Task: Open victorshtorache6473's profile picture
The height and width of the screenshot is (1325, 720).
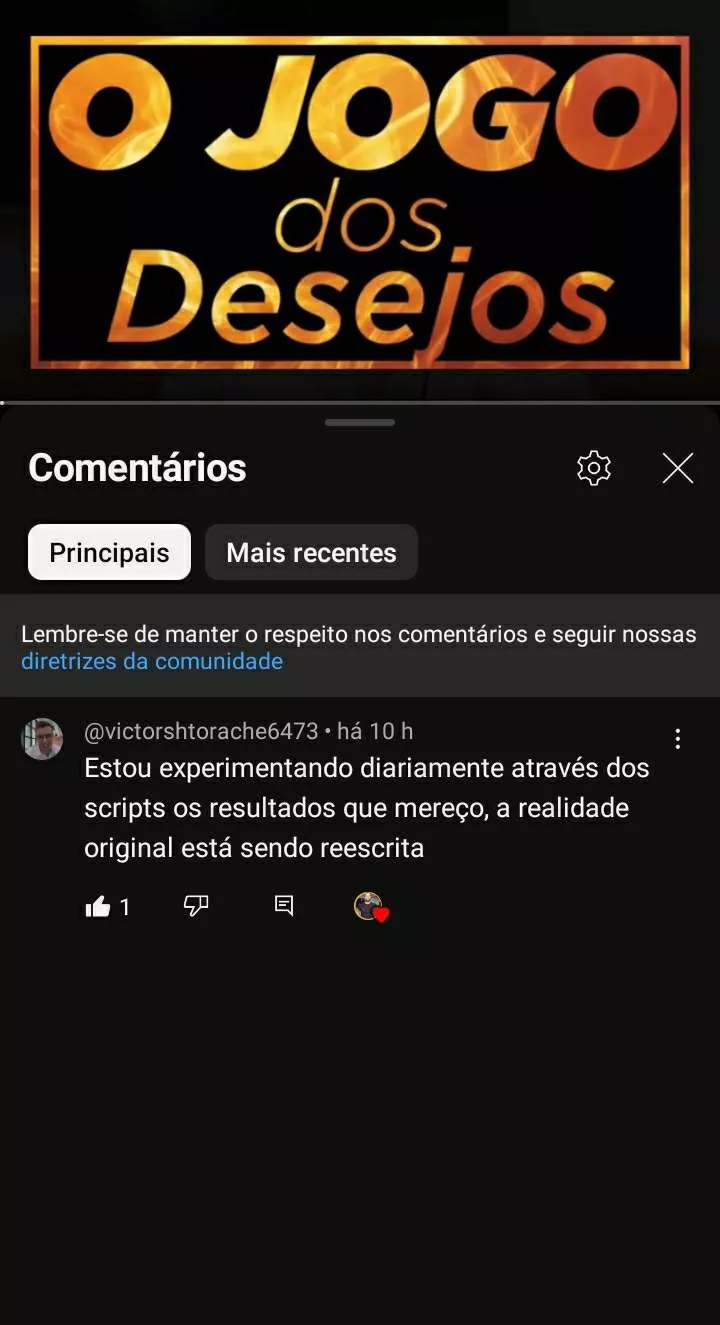Action: tap(42, 739)
